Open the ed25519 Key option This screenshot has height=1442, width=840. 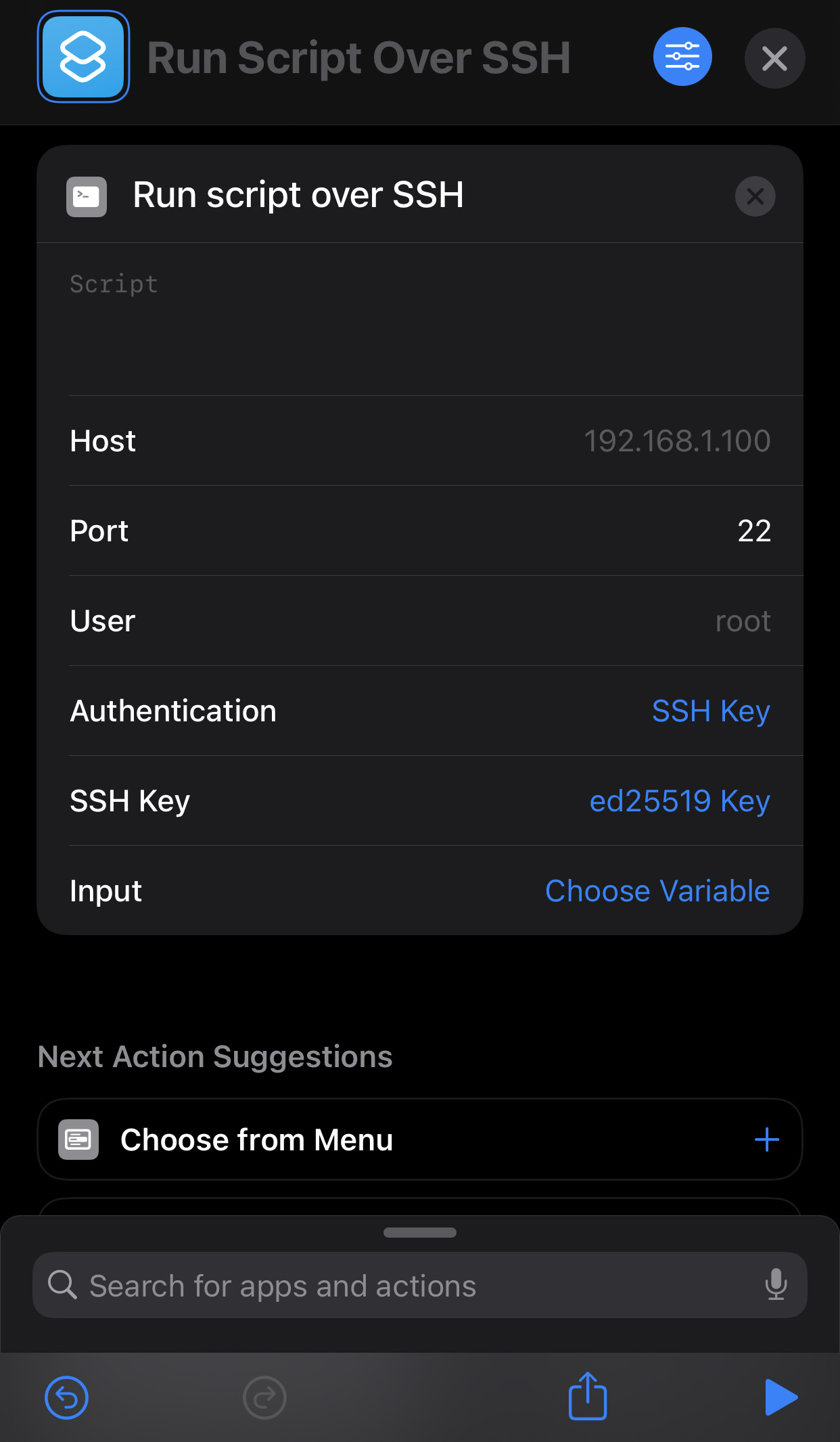tap(679, 801)
